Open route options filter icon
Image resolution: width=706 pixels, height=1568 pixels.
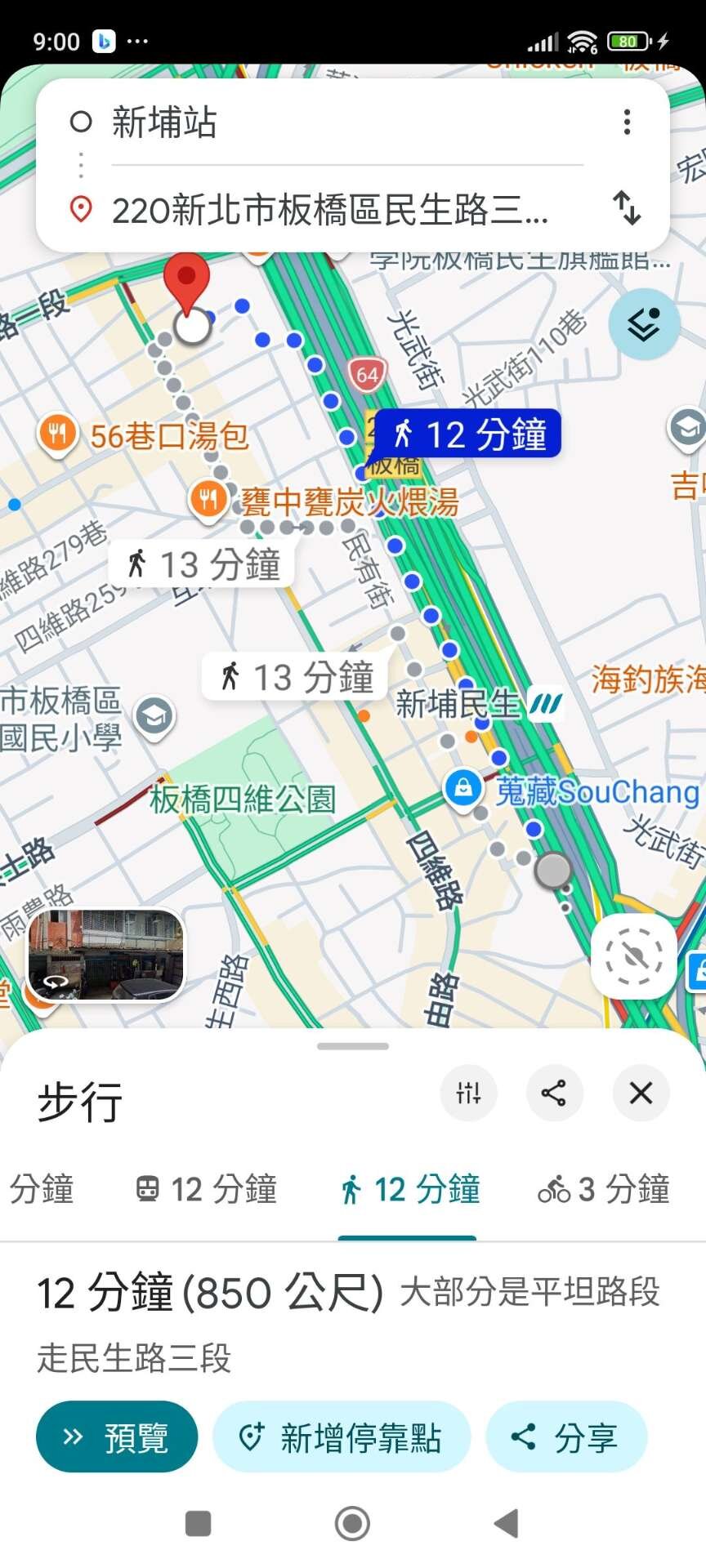click(468, 1093)
